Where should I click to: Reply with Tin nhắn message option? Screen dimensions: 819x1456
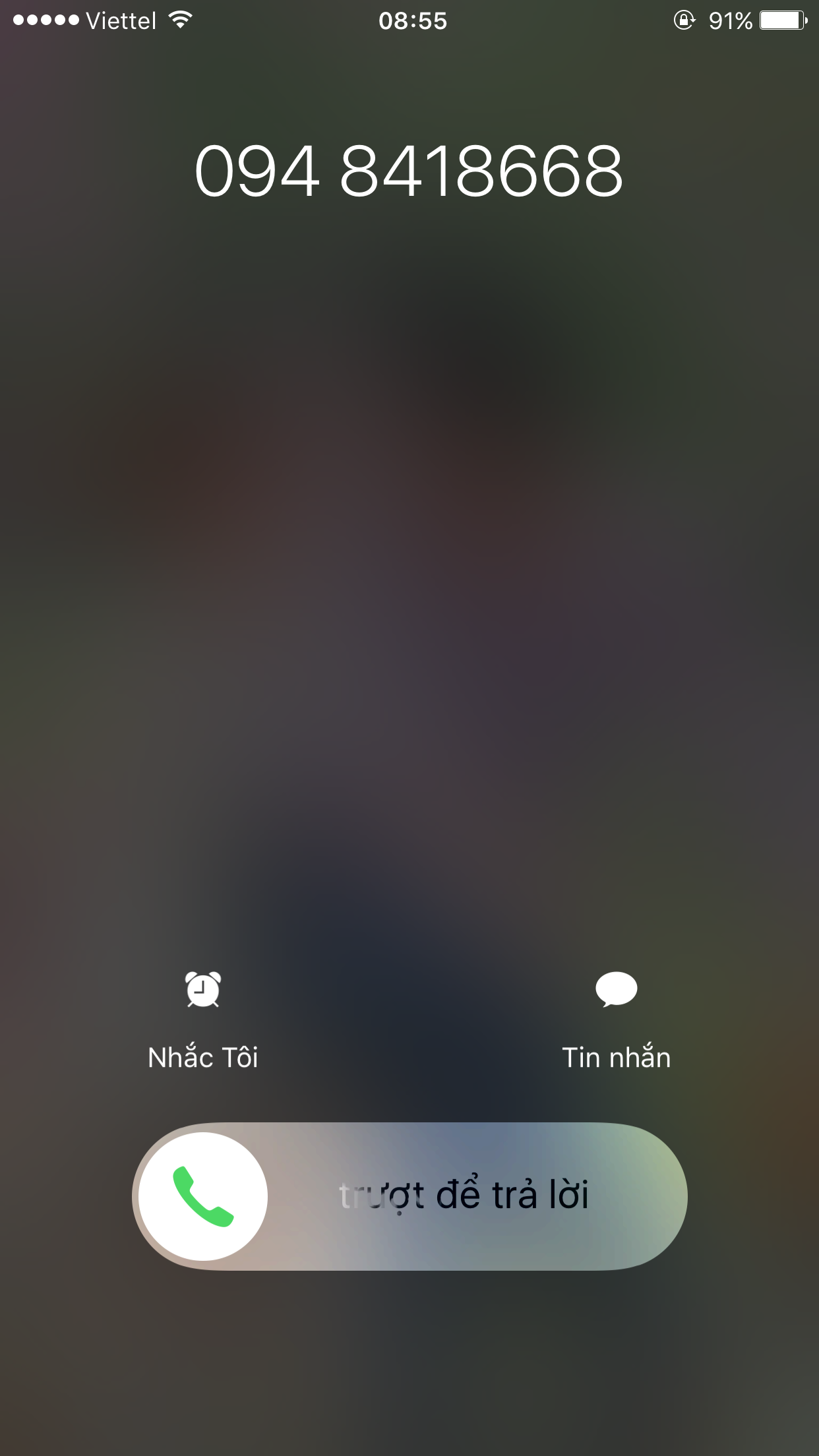616,1019
